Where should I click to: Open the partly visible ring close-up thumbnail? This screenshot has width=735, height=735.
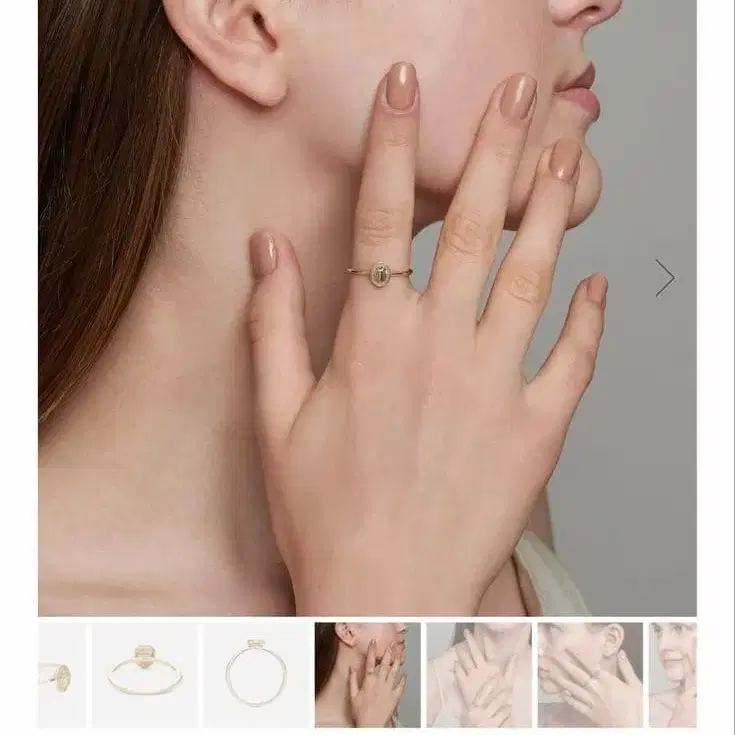[x=61, y=675]
